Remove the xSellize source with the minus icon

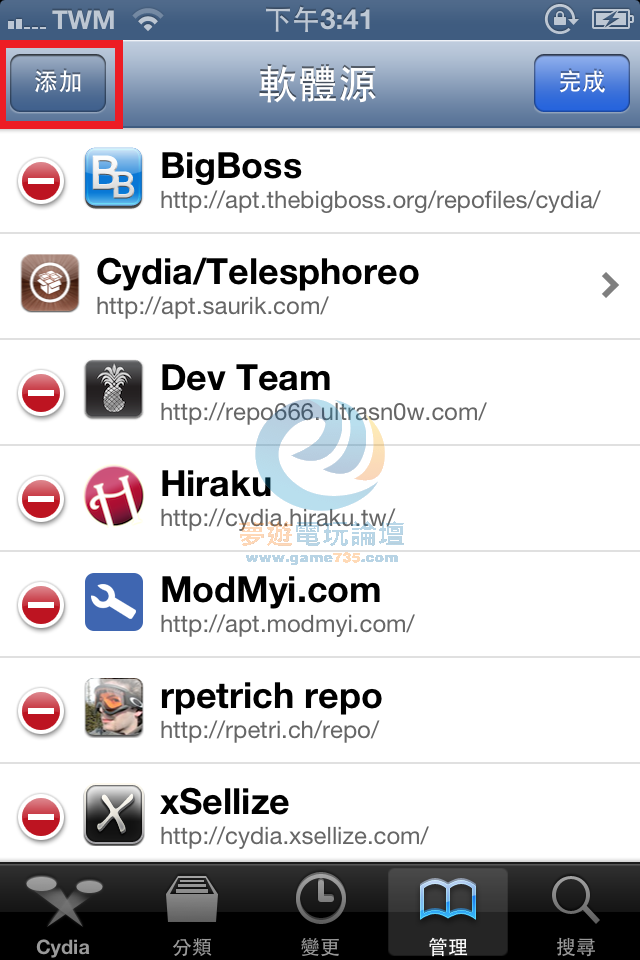tap(41, 816)
